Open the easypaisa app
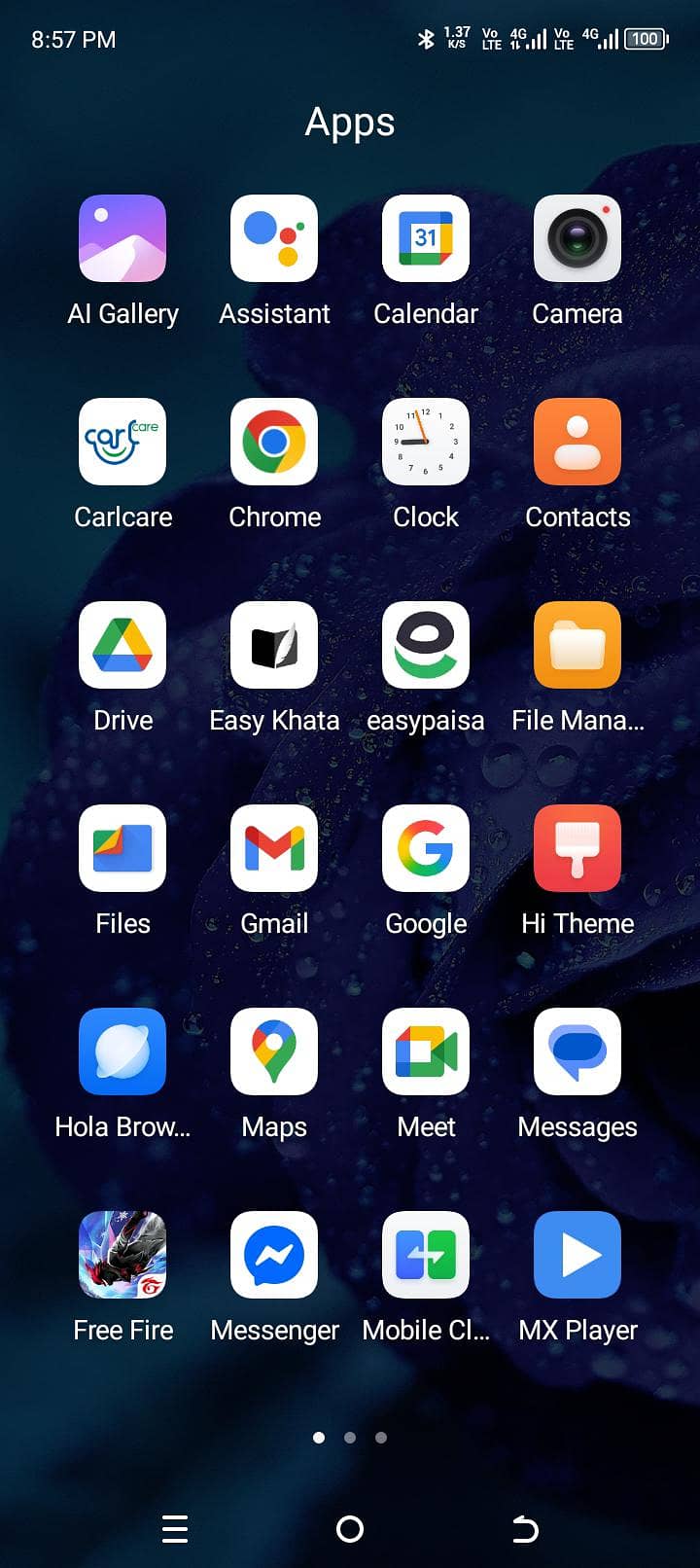 point(426,645)
